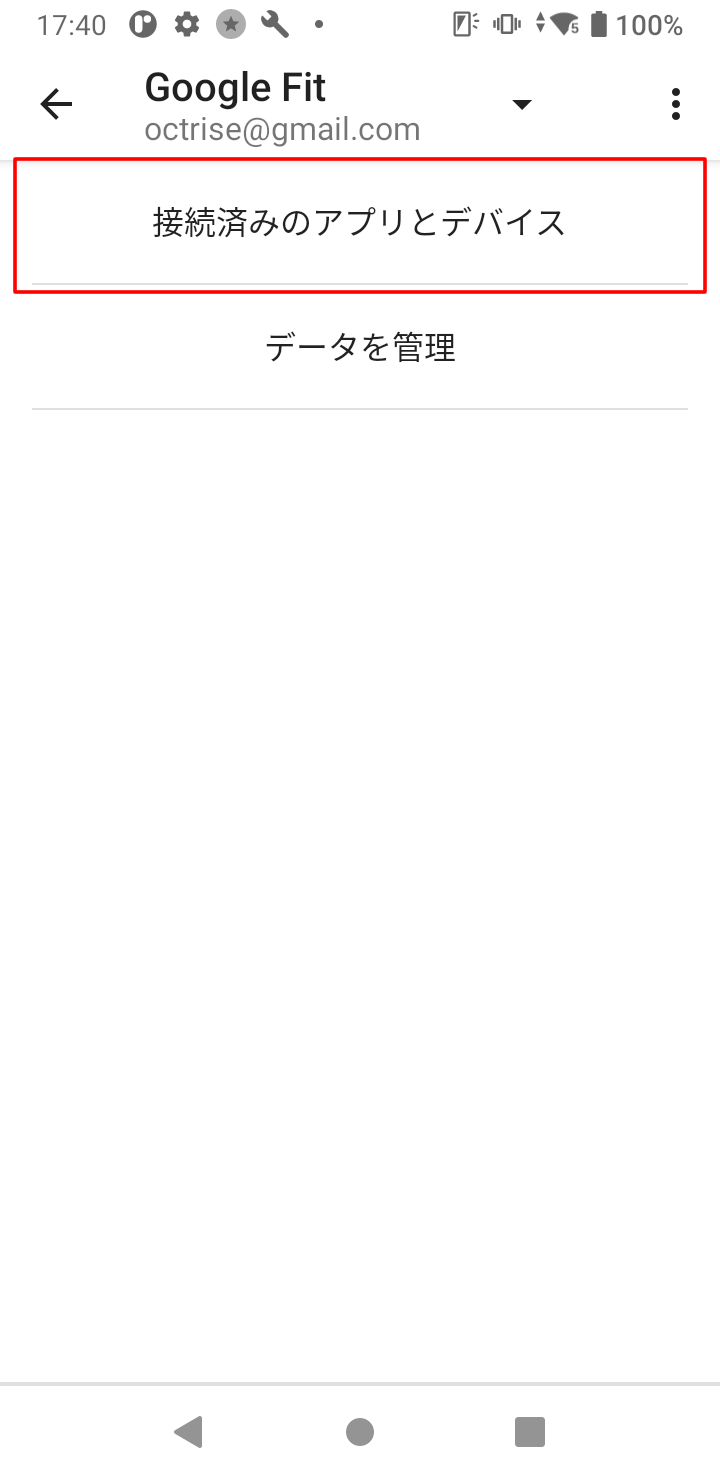Open 接続済みのアプリとデバイス

360,222
